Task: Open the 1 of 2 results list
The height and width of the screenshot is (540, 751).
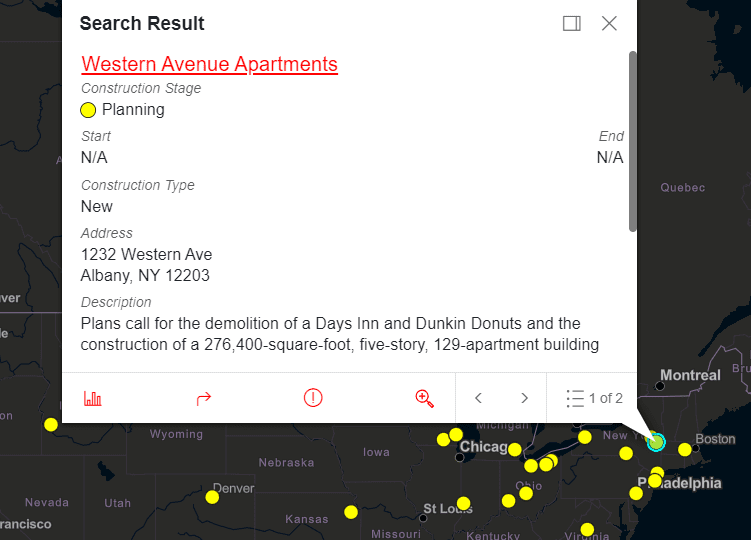Action: pyautogui.click(x=594, y=398)
